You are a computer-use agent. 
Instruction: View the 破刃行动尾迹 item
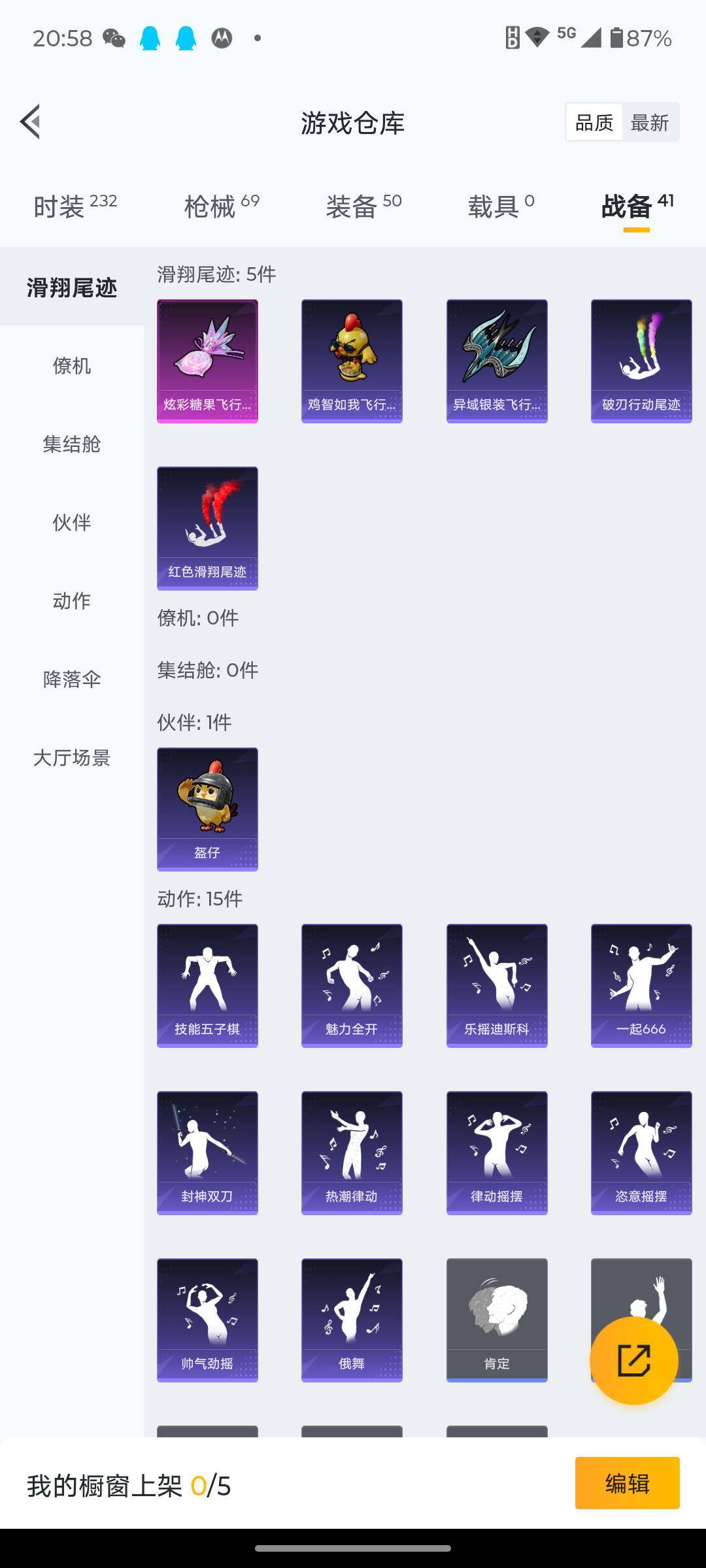[x=641, y=361]
